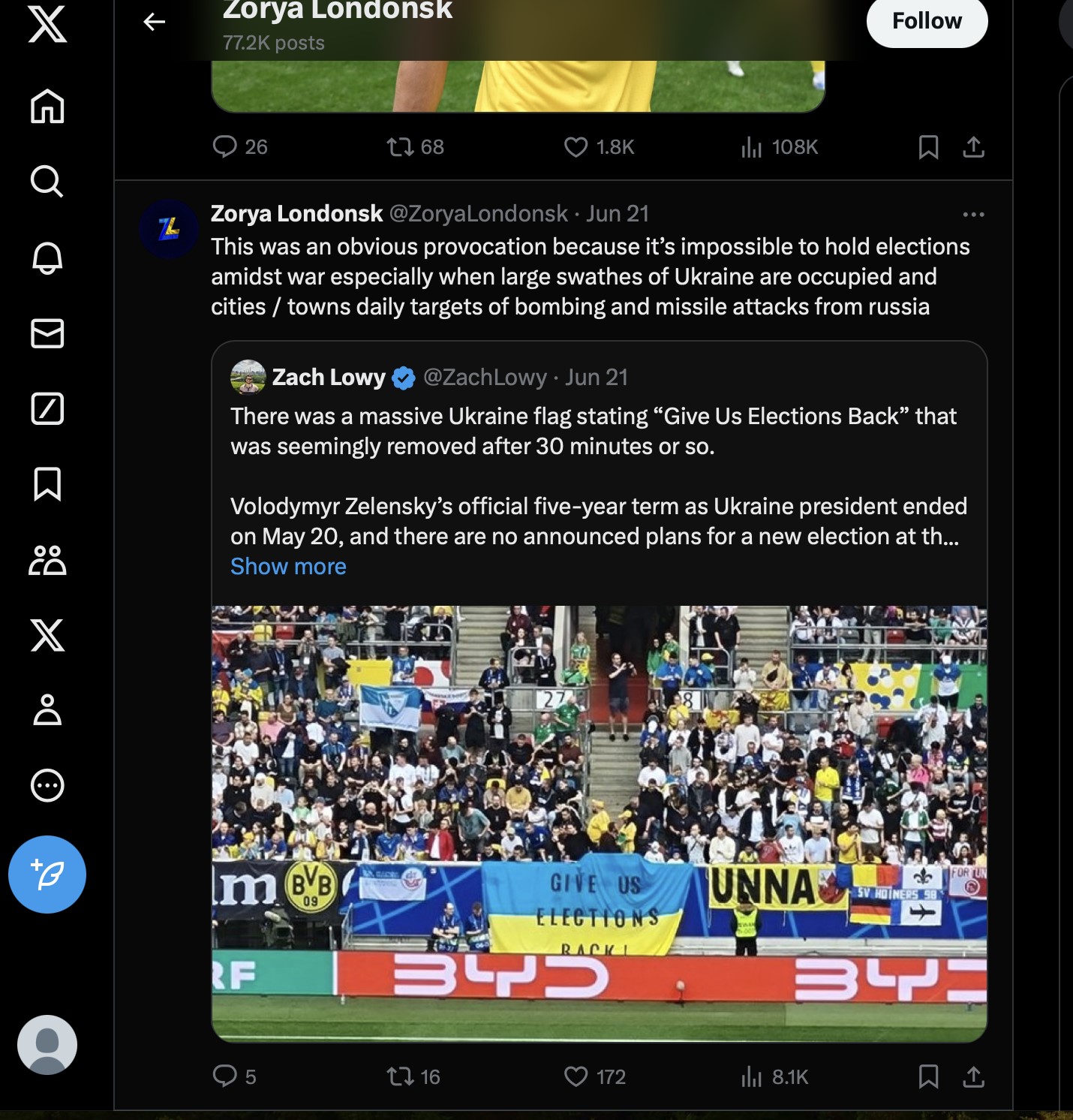This screenshot has width=1073, height=1120.
Task: Follow Zorya Londonsk
Action: 926,21
